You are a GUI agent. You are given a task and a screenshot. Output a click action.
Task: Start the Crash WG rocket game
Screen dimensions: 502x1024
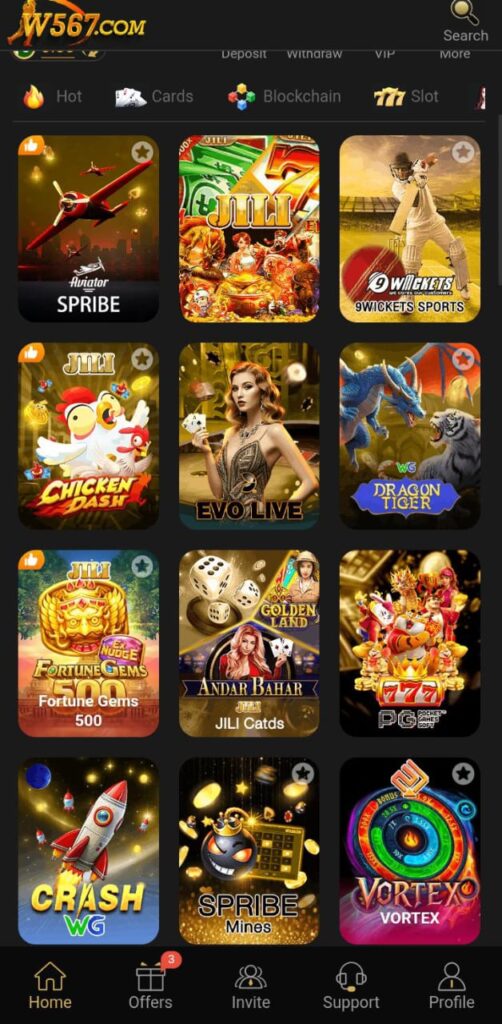88,851
